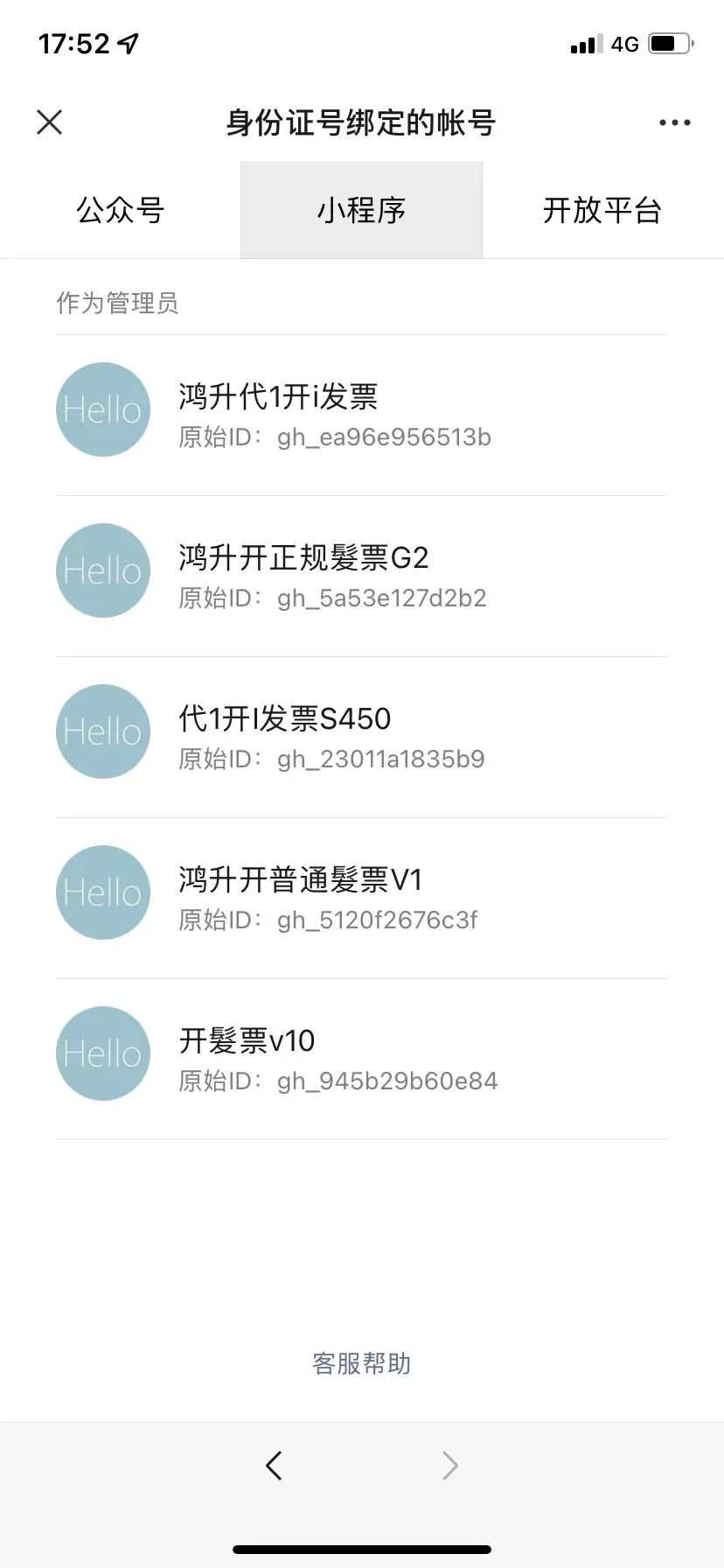Open the 鸿升开普通髮票V1 row

pos(362,899)
